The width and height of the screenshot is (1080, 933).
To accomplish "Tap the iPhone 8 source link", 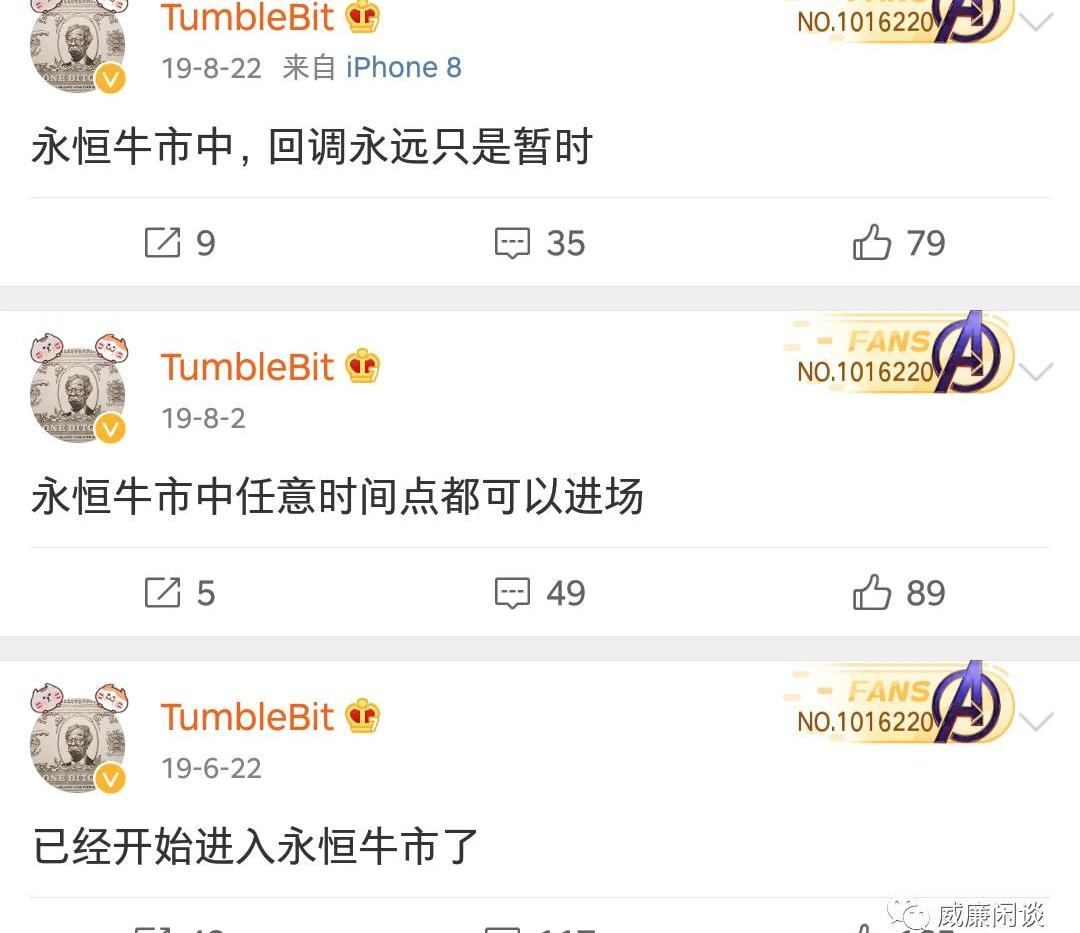I will (x=403, y=68).
